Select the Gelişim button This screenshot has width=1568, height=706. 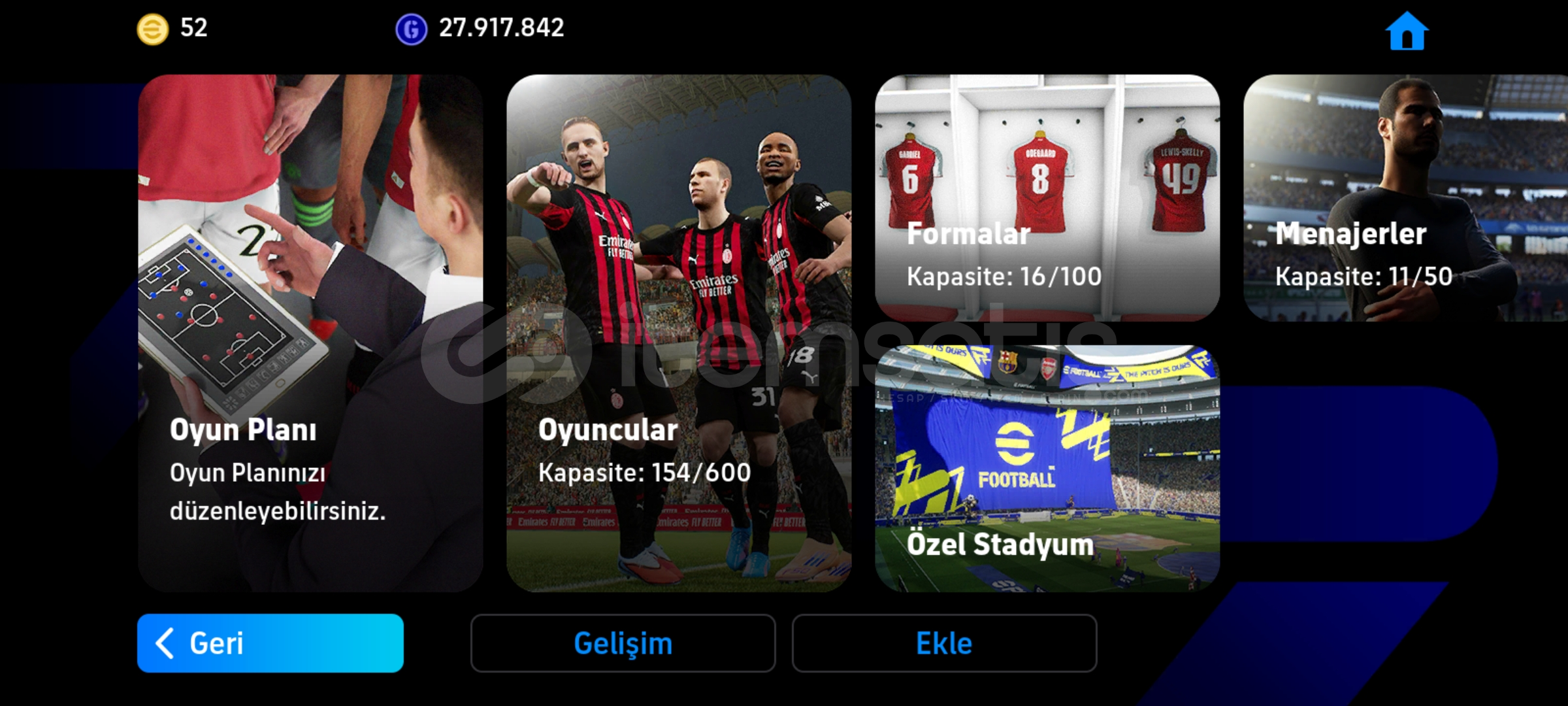(x=623, y=643)
